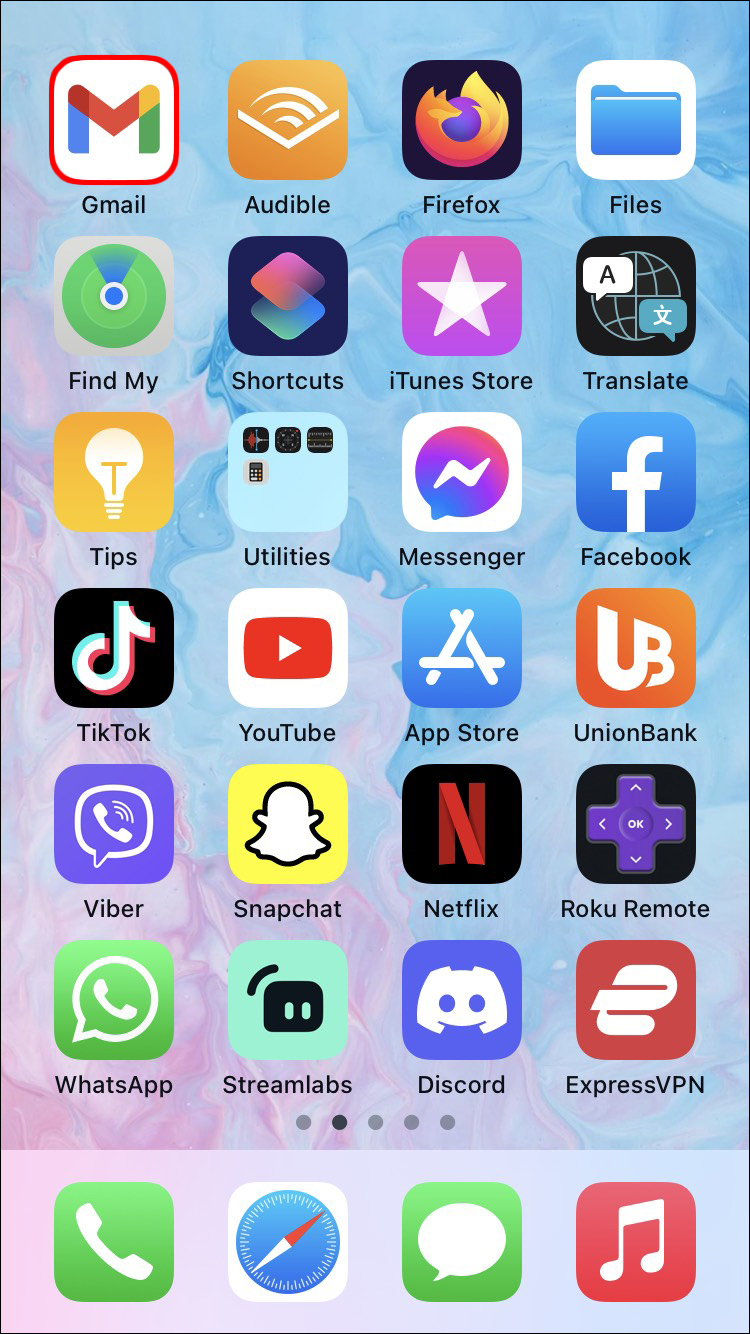Launch Discord
Viewport: 750px width, 1334px height.
tap(462, 1000)
